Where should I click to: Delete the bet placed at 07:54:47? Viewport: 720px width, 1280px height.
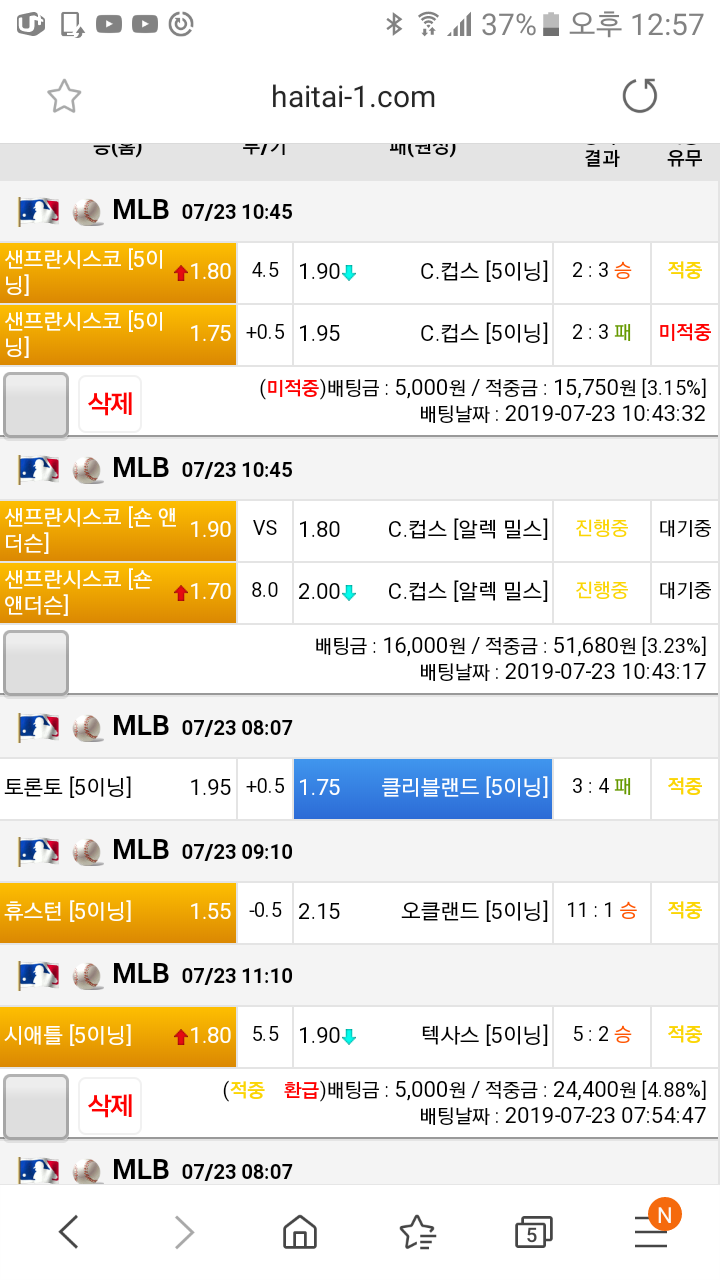pos(110,1105)
